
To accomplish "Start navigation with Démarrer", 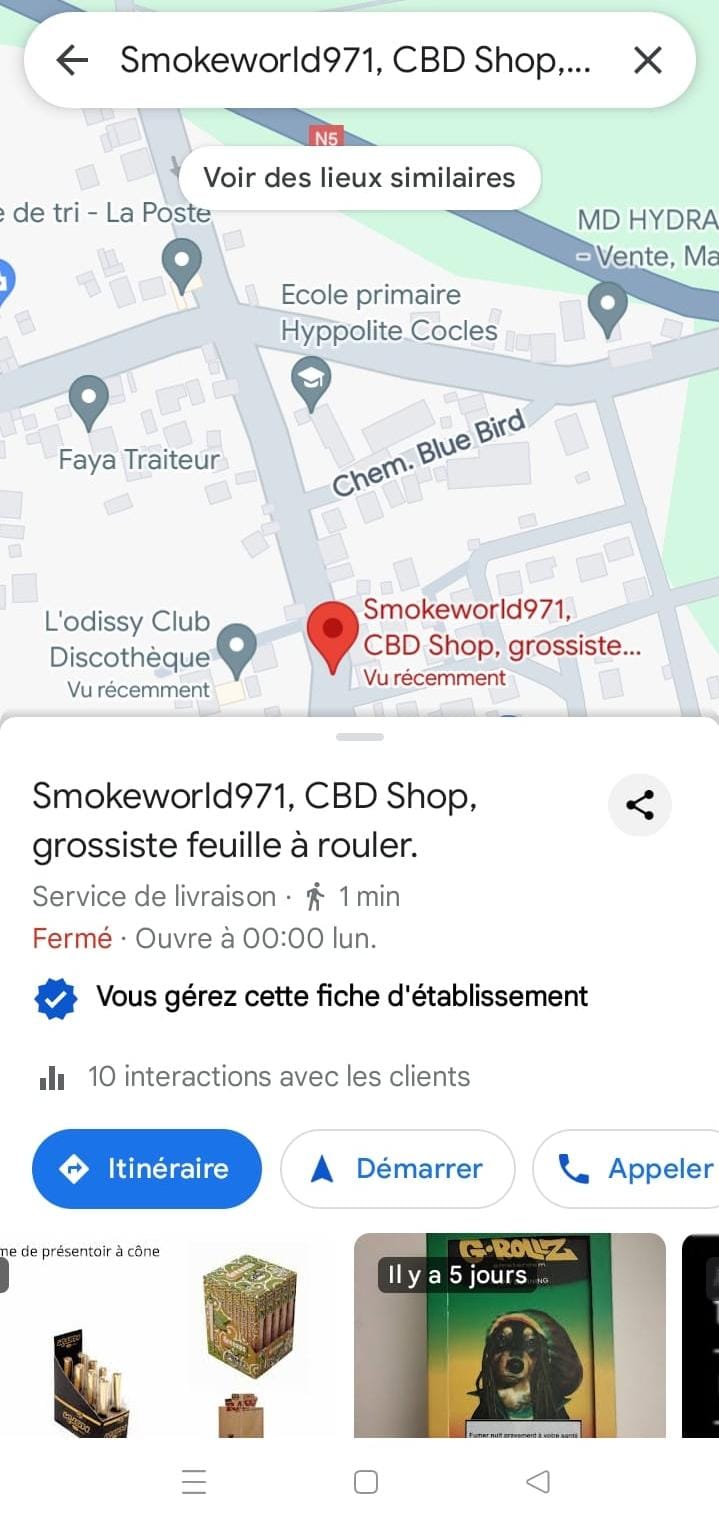I will pos(398,1168).
